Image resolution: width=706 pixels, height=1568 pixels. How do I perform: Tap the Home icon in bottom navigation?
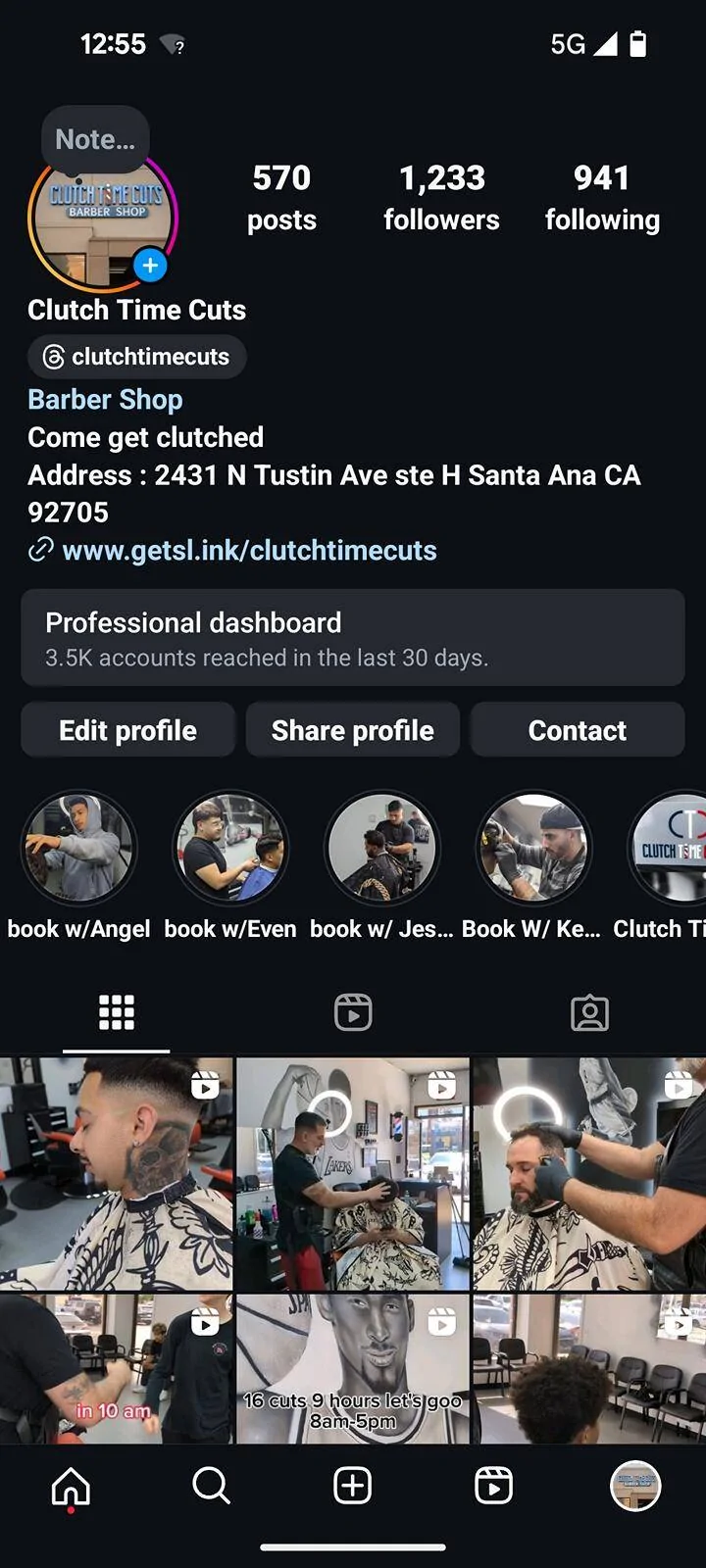coord(70,1488)
